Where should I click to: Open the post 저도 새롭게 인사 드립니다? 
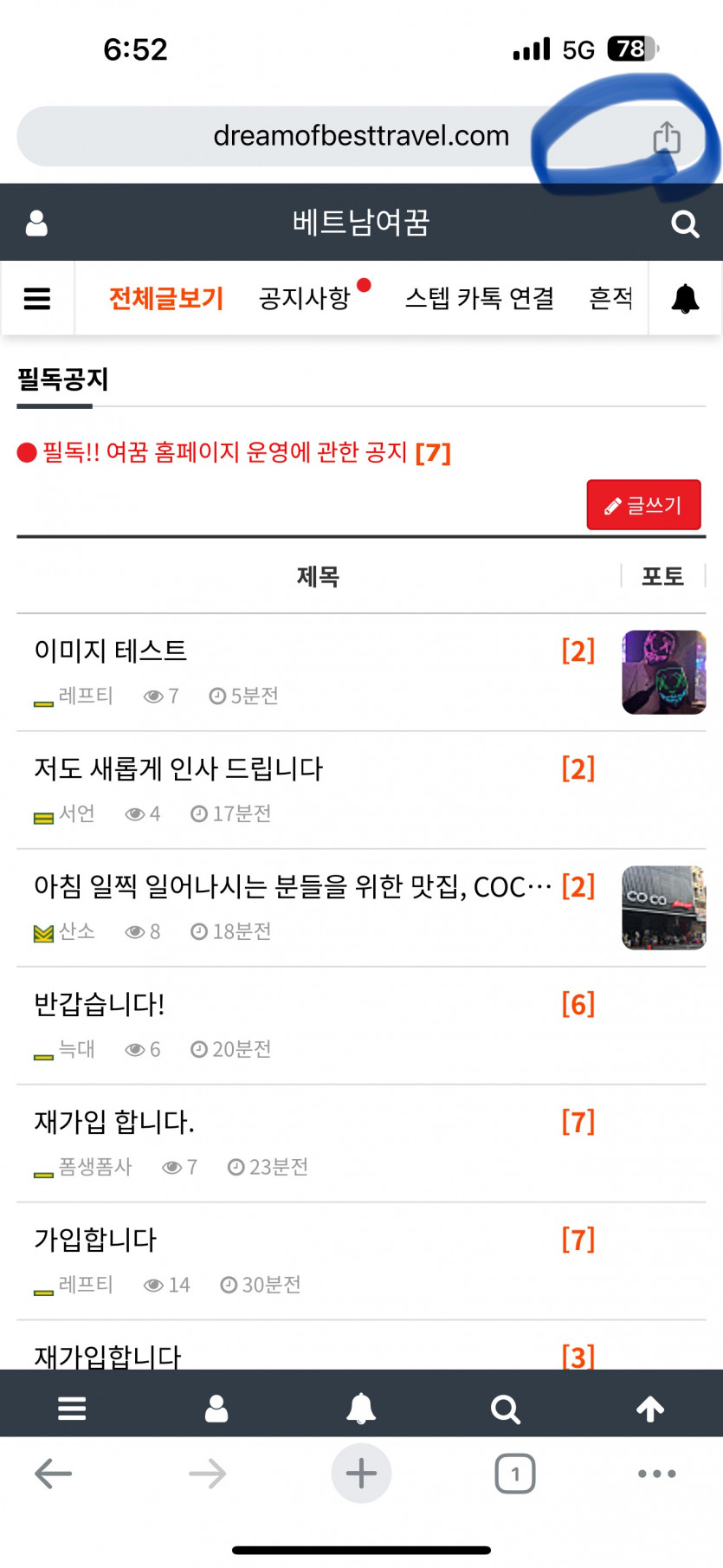pos(178,768)
